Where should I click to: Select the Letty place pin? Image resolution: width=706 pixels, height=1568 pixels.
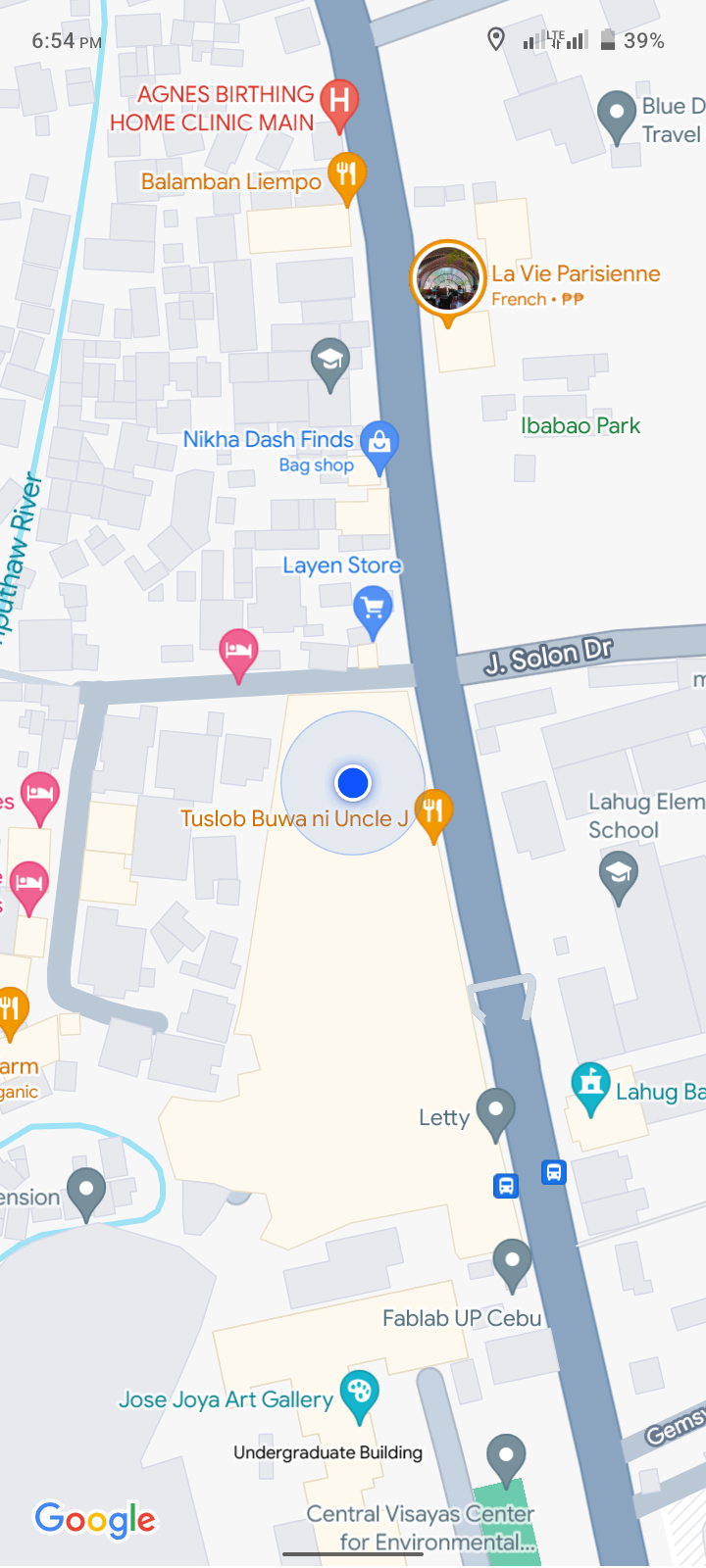point(495,1111)
